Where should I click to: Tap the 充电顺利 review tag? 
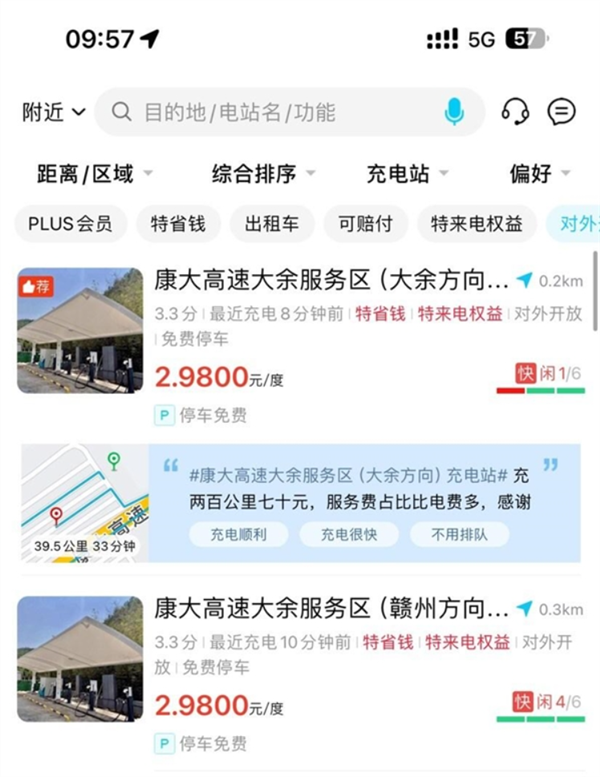click(236, 534)
